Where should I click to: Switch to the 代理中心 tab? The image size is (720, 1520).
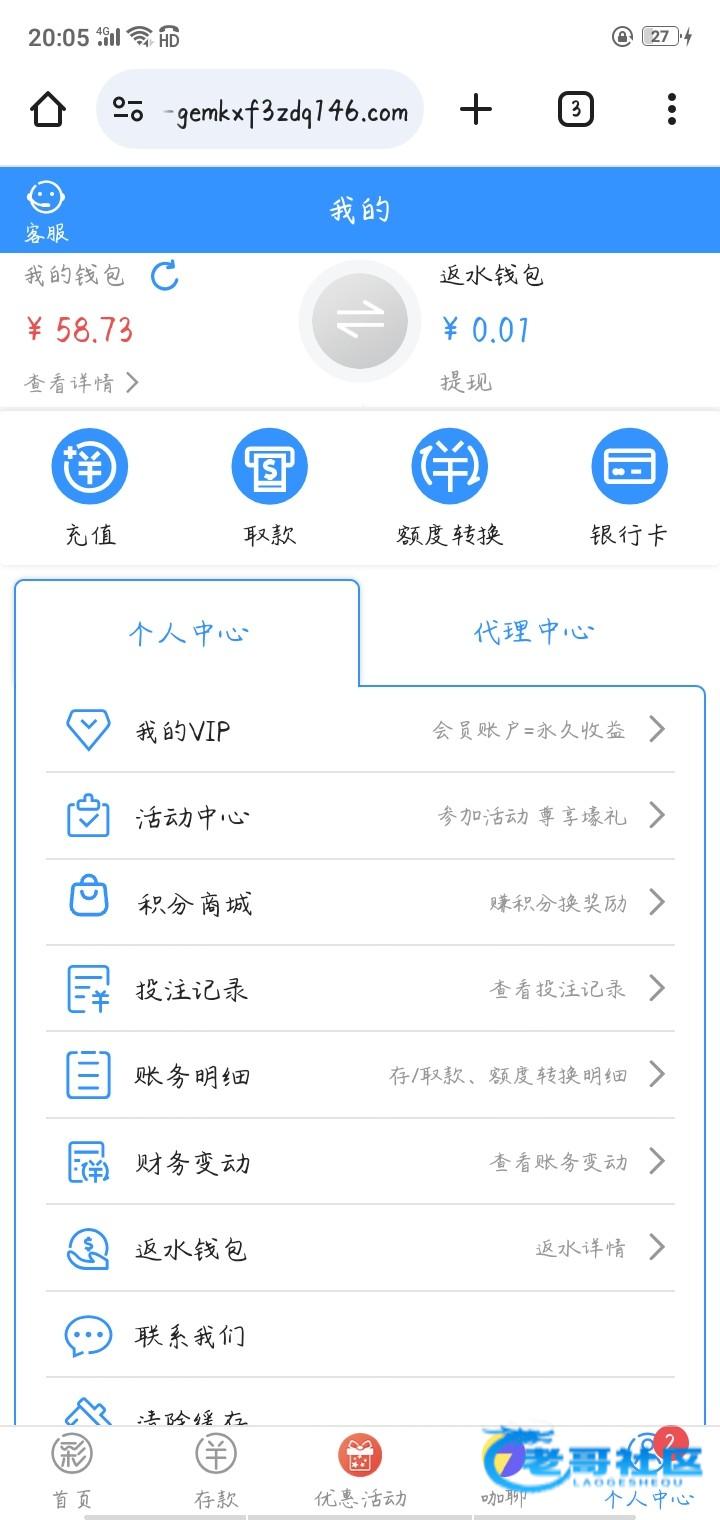pos(533,632)
